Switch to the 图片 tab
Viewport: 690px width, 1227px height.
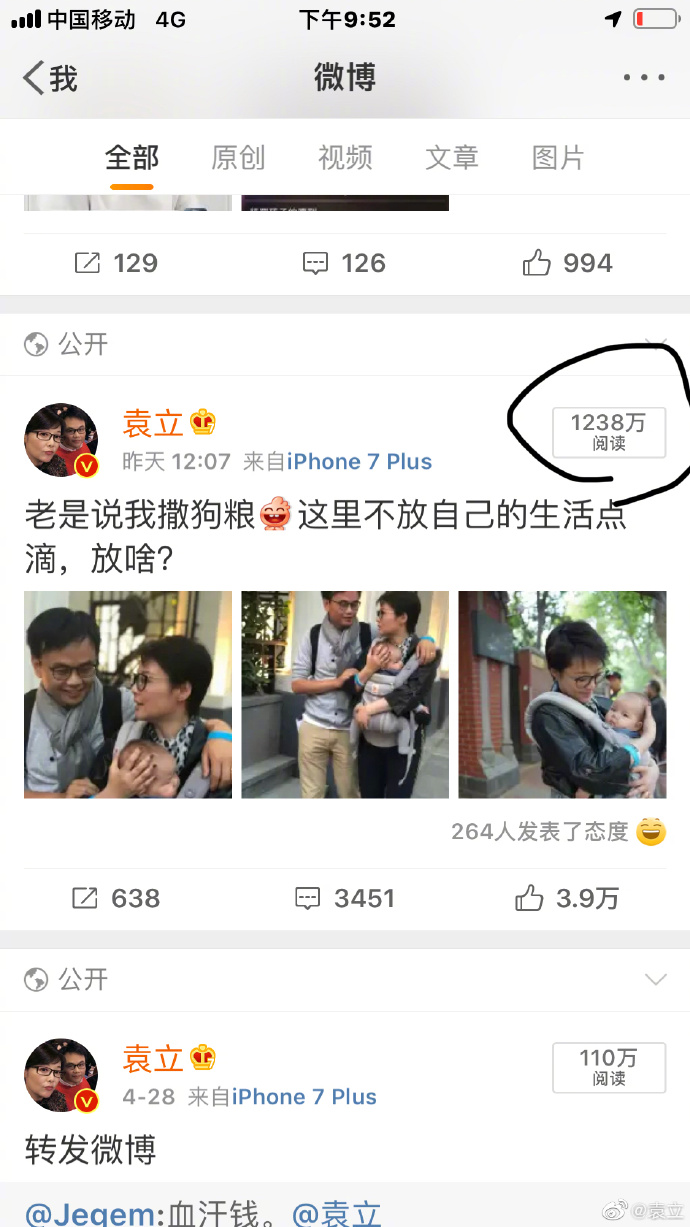(558, 157)
